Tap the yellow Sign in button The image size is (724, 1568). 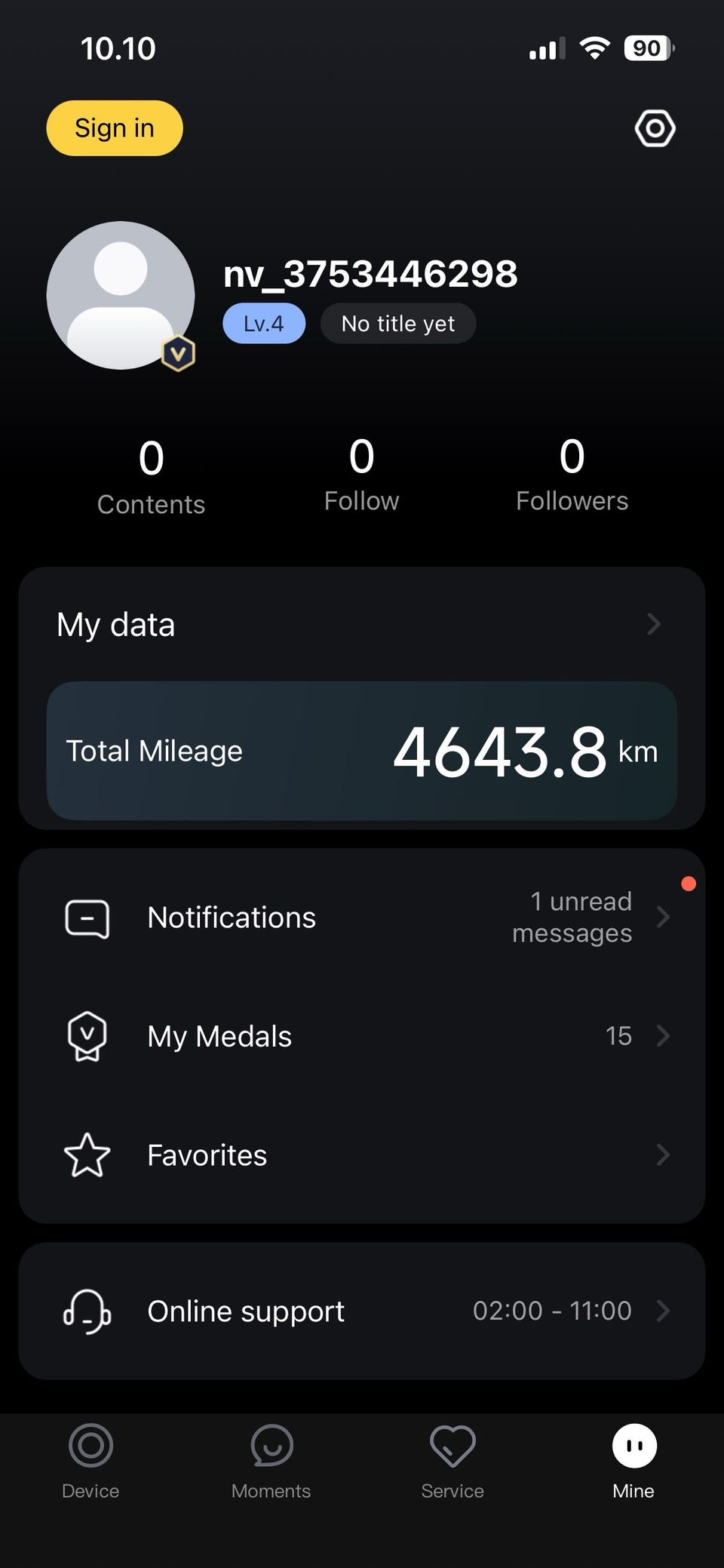tap(115, 128)
